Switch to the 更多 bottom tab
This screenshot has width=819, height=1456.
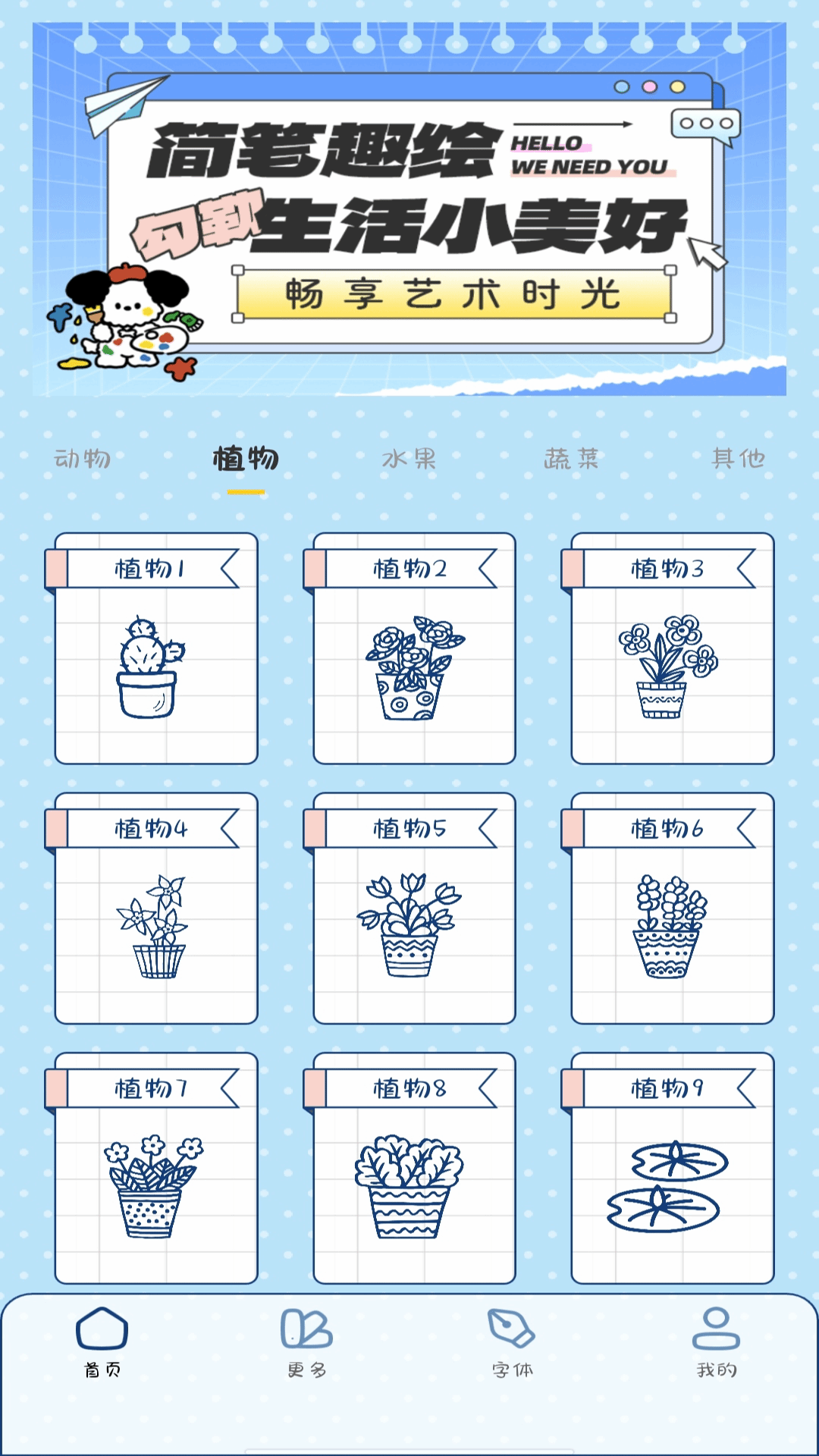(x=307, y=1341)
